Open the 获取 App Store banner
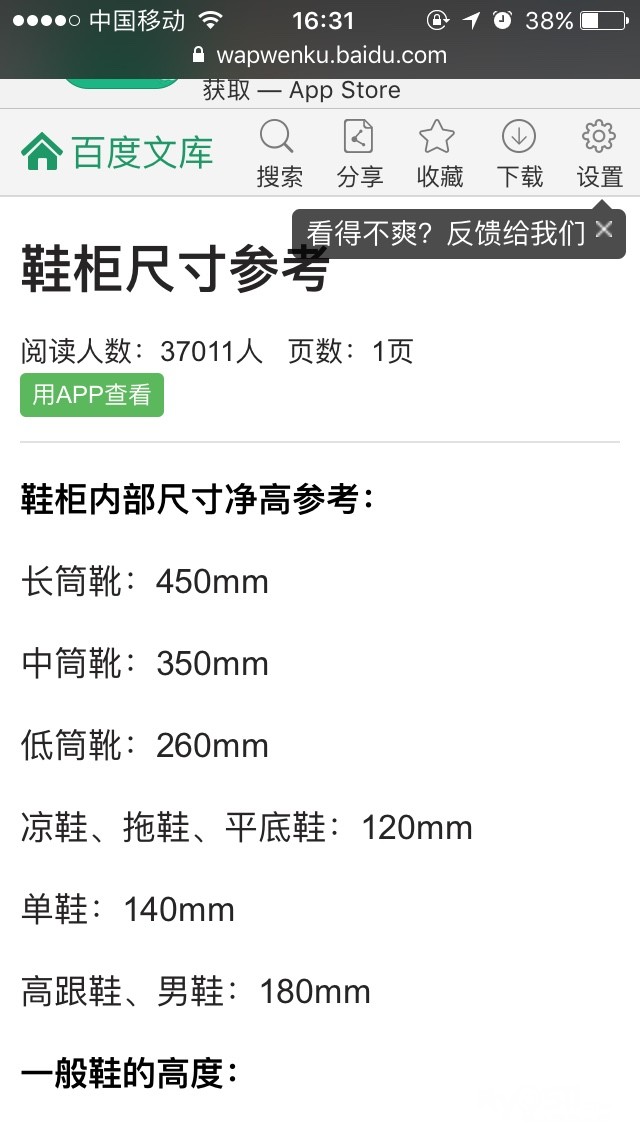This screenshot has height=1136, width=640. (302, 91)
